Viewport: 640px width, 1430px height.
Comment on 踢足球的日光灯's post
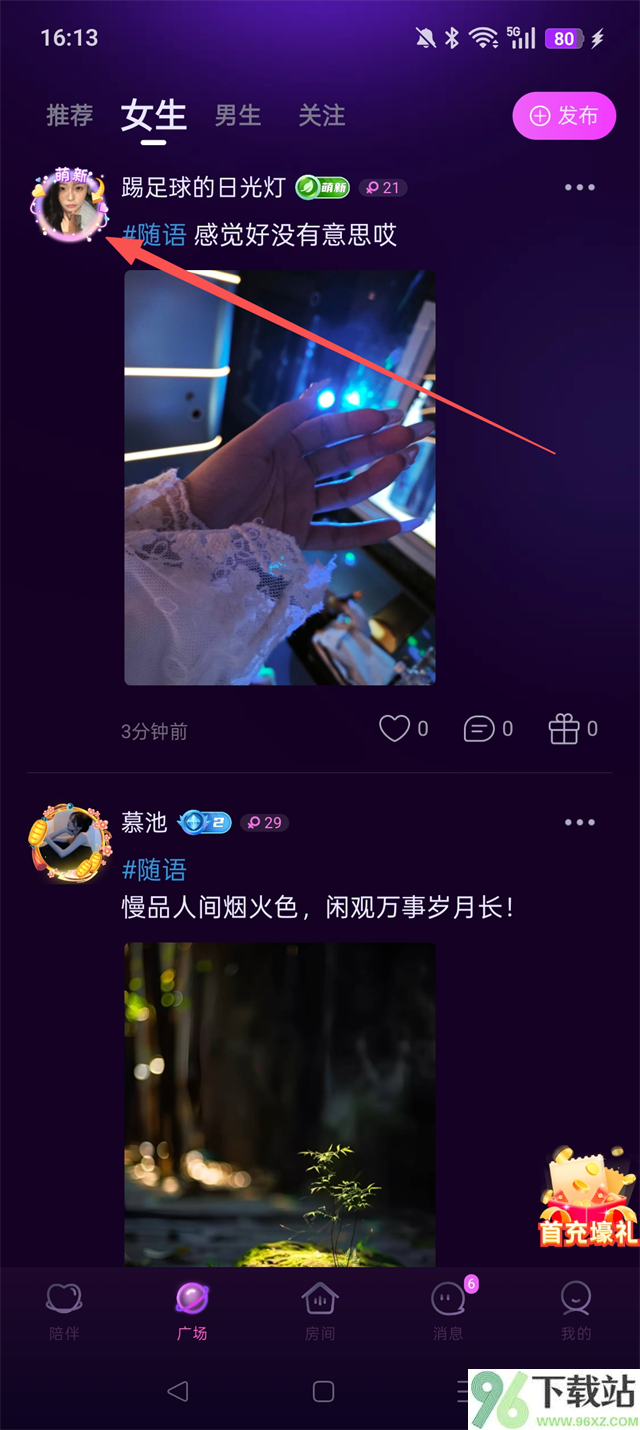click(480, 729)
